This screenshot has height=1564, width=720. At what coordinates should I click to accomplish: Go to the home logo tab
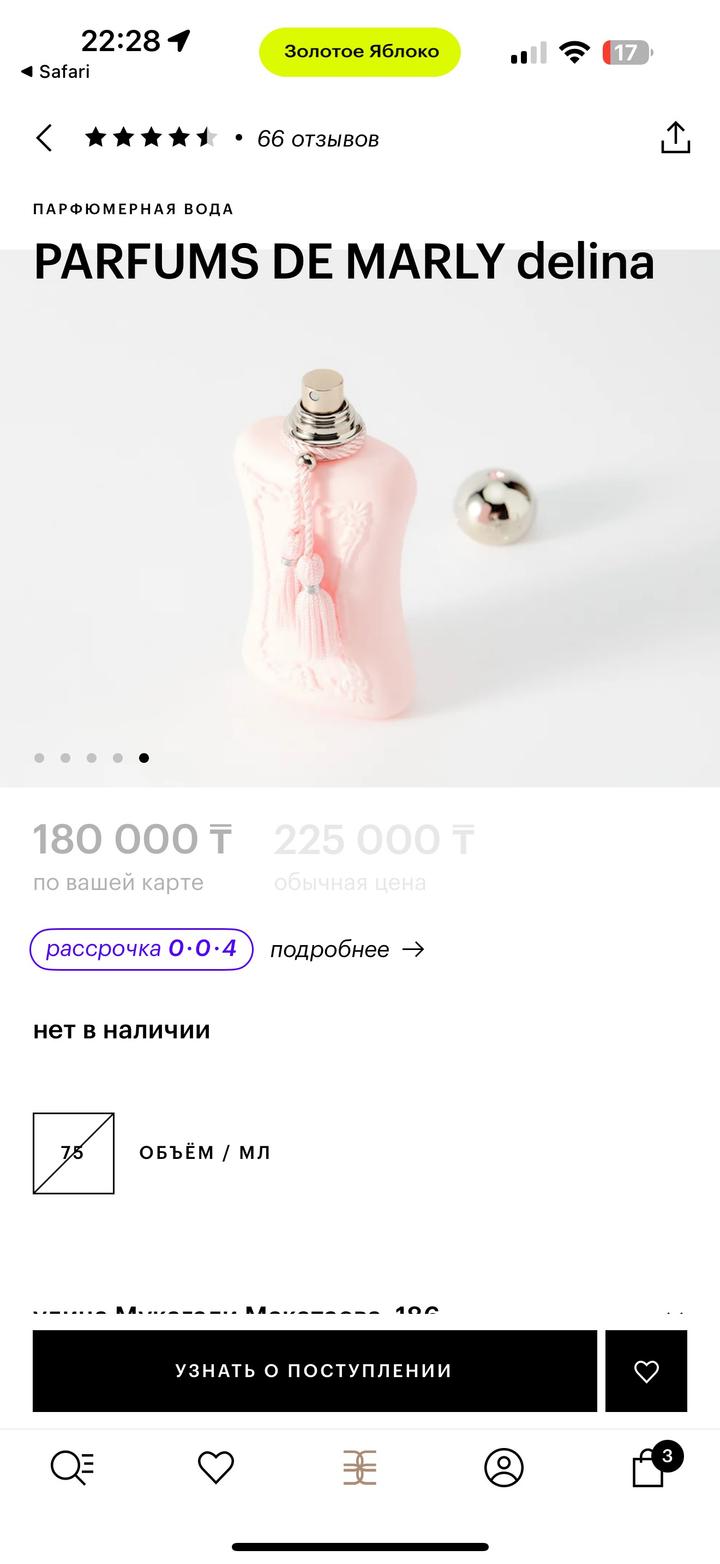point(359,1467)
